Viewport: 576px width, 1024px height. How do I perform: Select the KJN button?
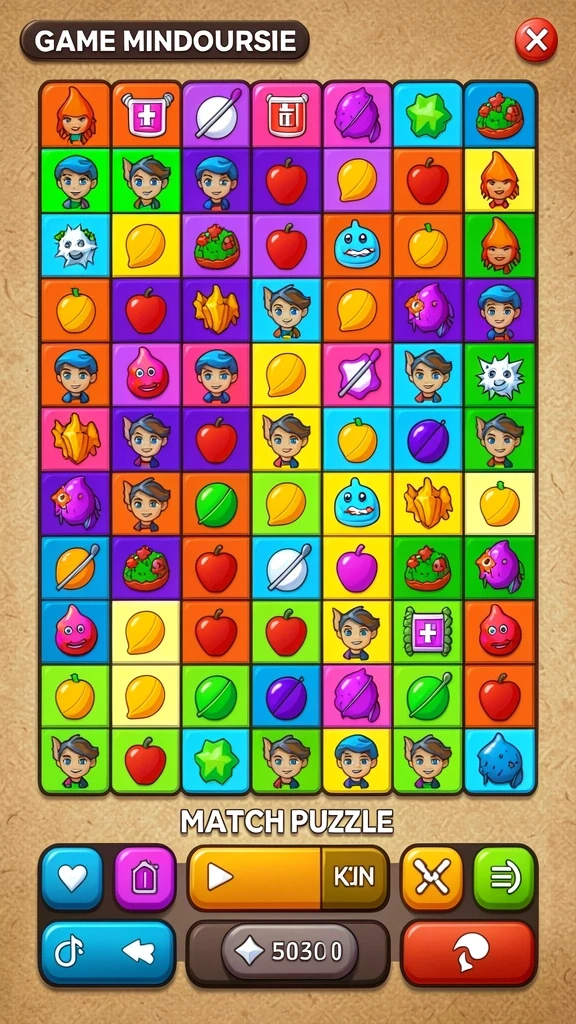355,878
